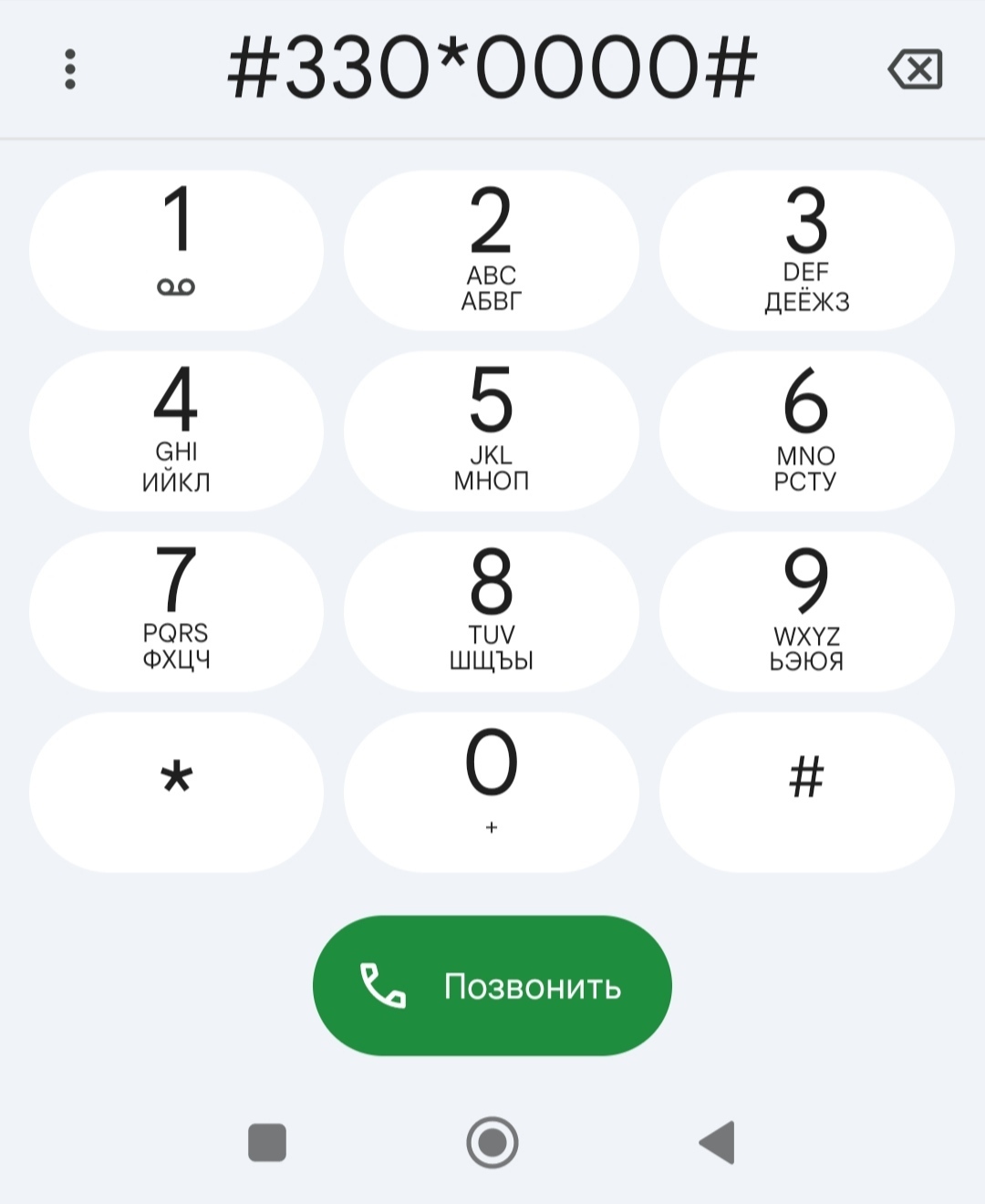Tap the 0 plus key
This screenshot has height=1204, width=985.
click(x=492, y=792)
